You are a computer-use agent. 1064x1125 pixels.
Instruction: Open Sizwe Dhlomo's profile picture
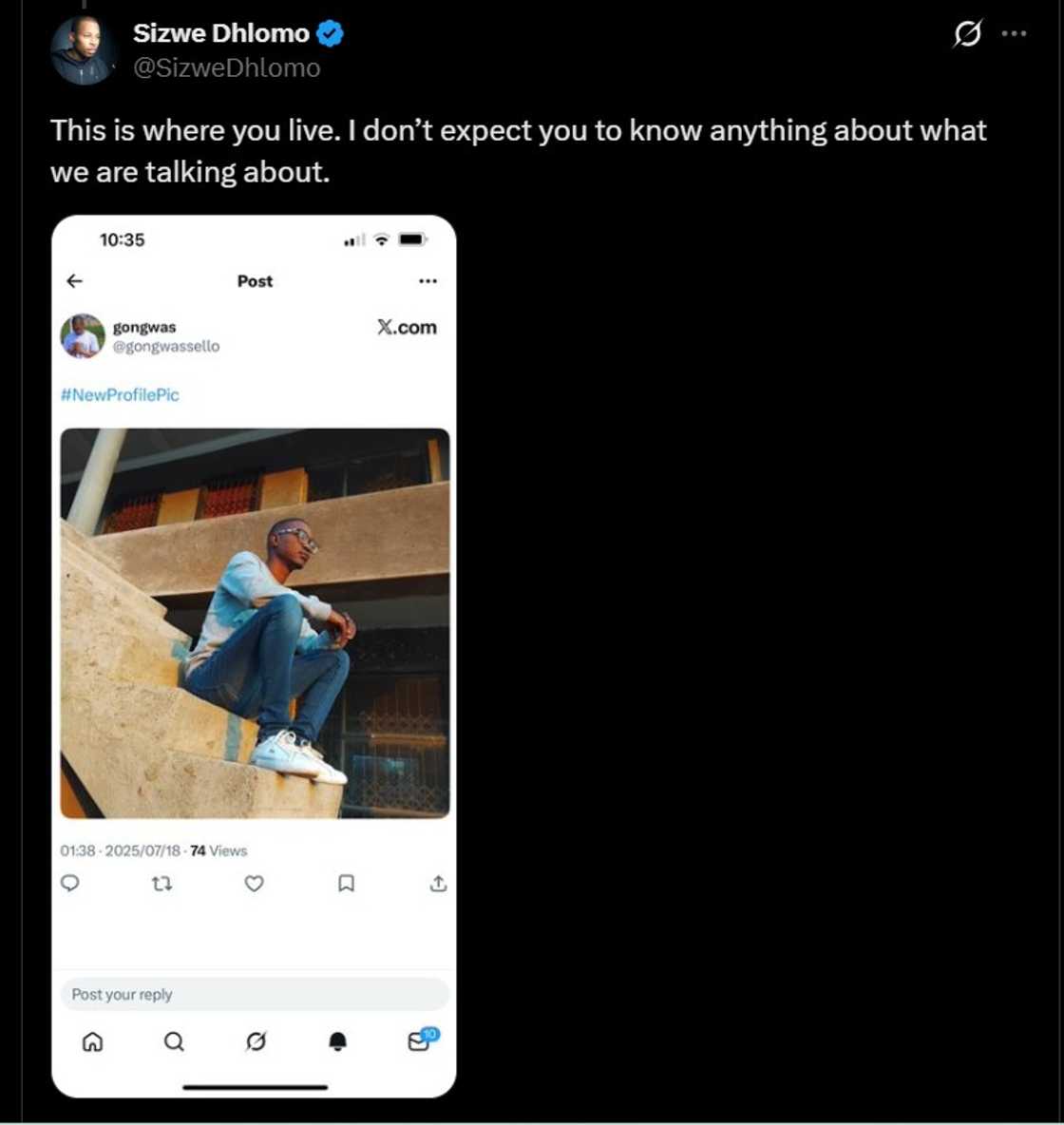pos(83,50)
